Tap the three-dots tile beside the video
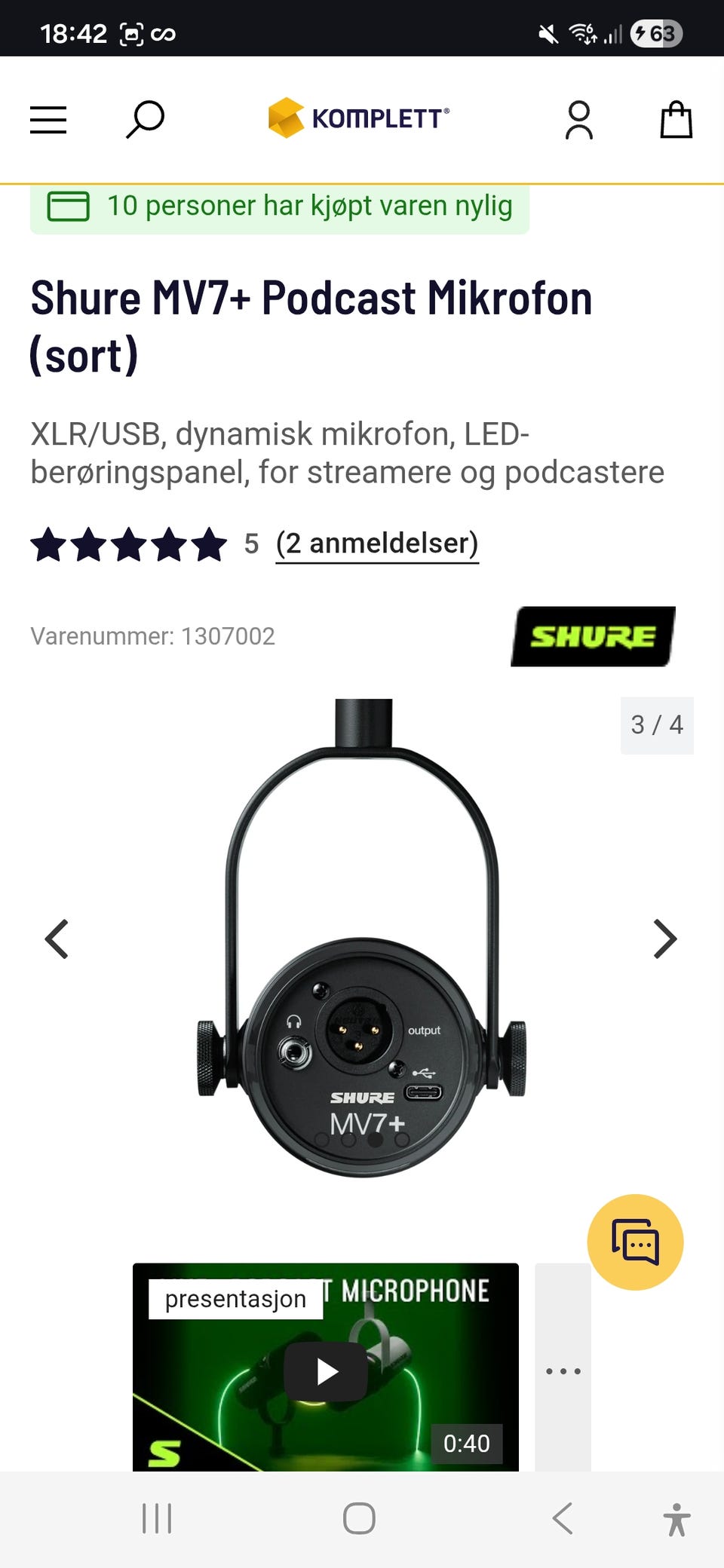The width and height of the screenshot is (724, 1568). coord(563,1371)
